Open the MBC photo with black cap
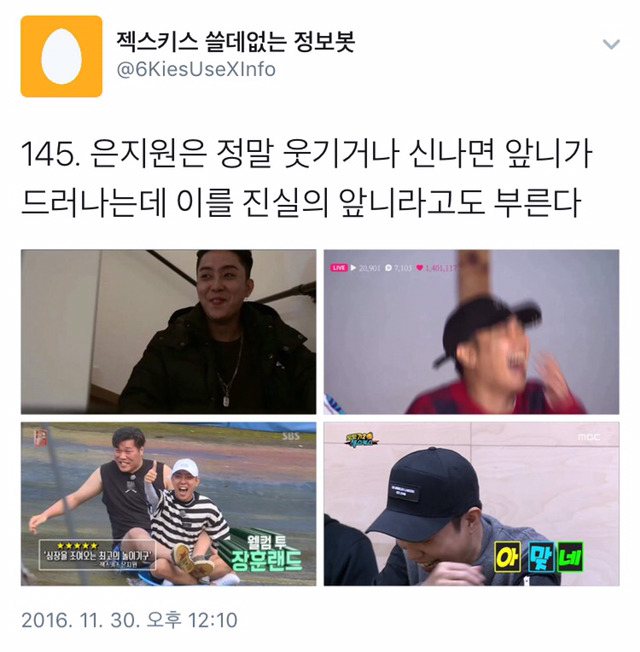This screenshot has height=652, width=640. (471, 503)
